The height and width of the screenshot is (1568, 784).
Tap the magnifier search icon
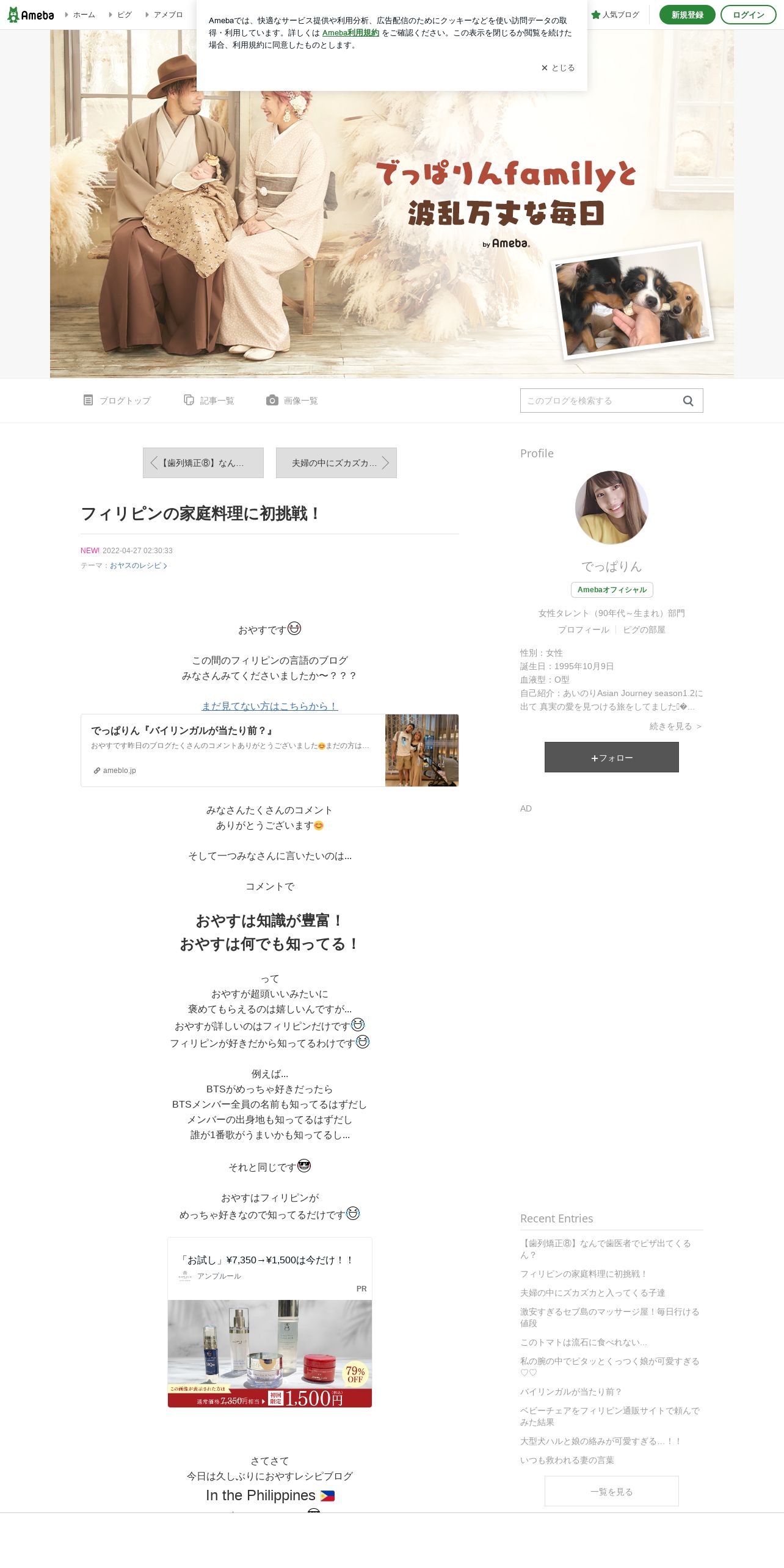point(688,401)
